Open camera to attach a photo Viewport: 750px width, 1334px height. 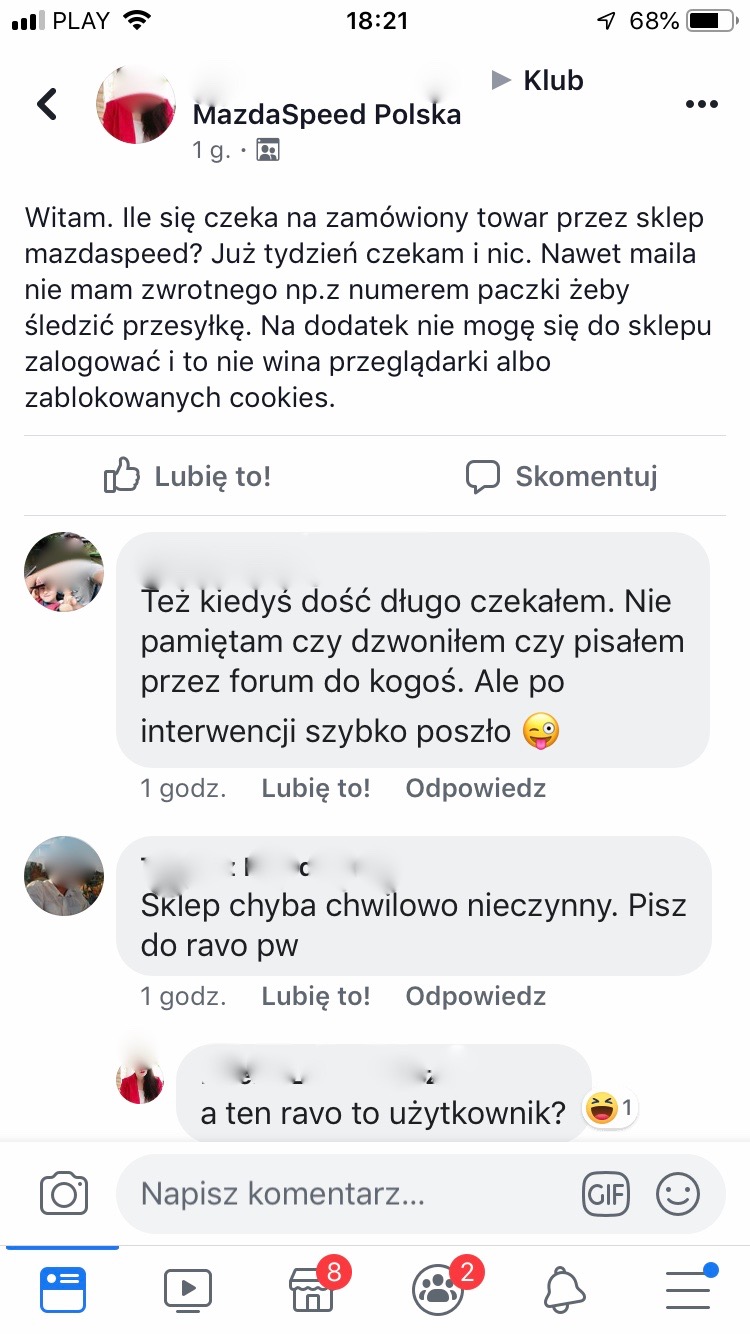(x=64, y=1194)
